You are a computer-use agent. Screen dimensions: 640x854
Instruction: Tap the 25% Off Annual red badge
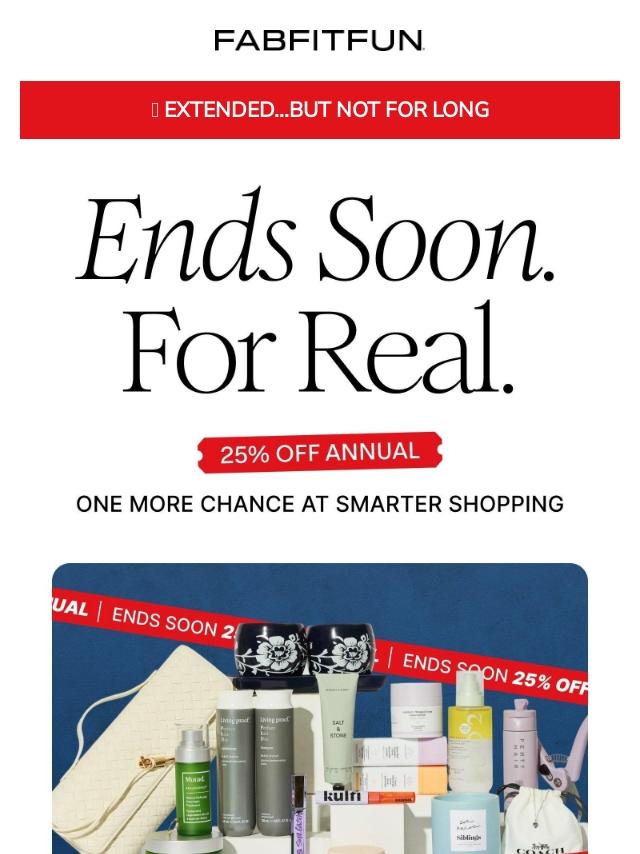click(x=320, y=452)
